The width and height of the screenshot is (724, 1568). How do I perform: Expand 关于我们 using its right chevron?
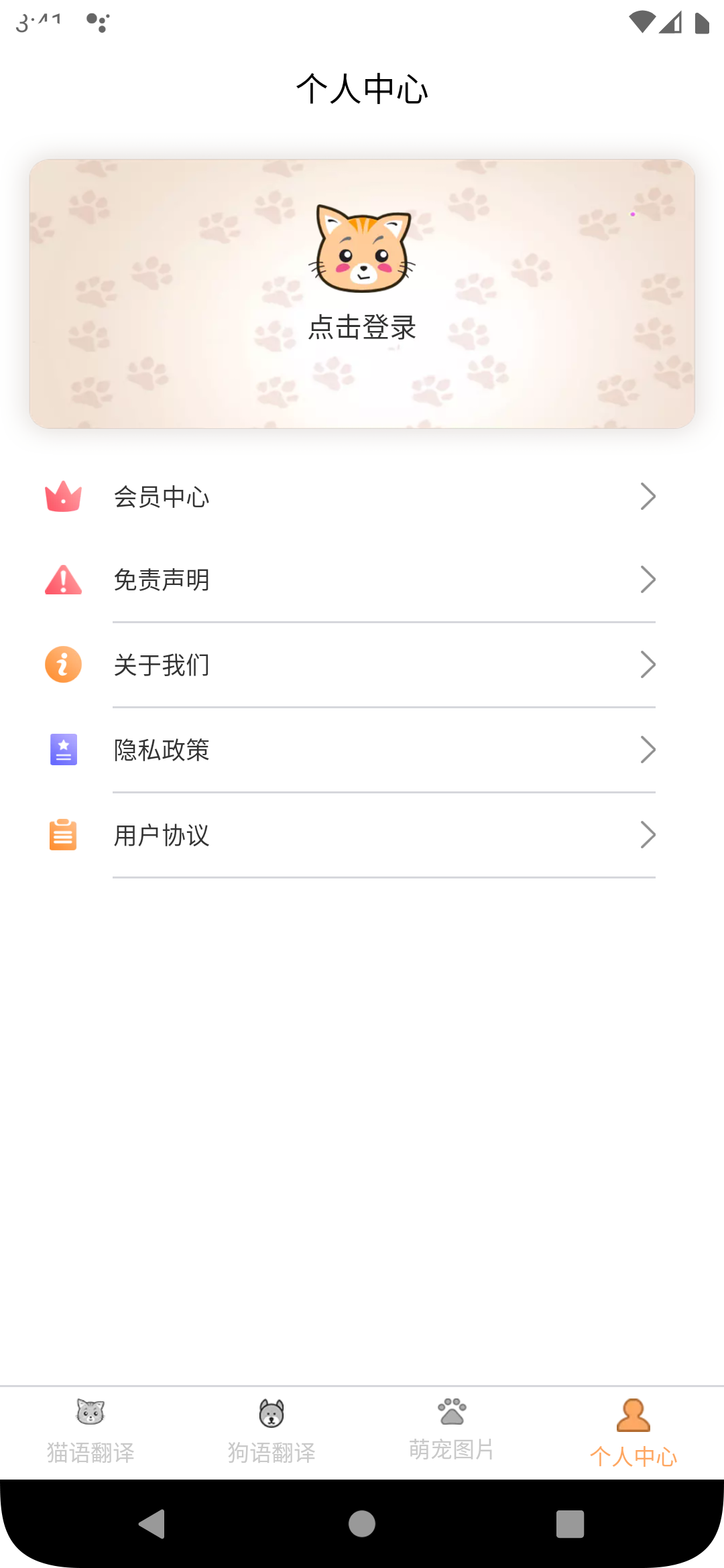tap(647, 664)
